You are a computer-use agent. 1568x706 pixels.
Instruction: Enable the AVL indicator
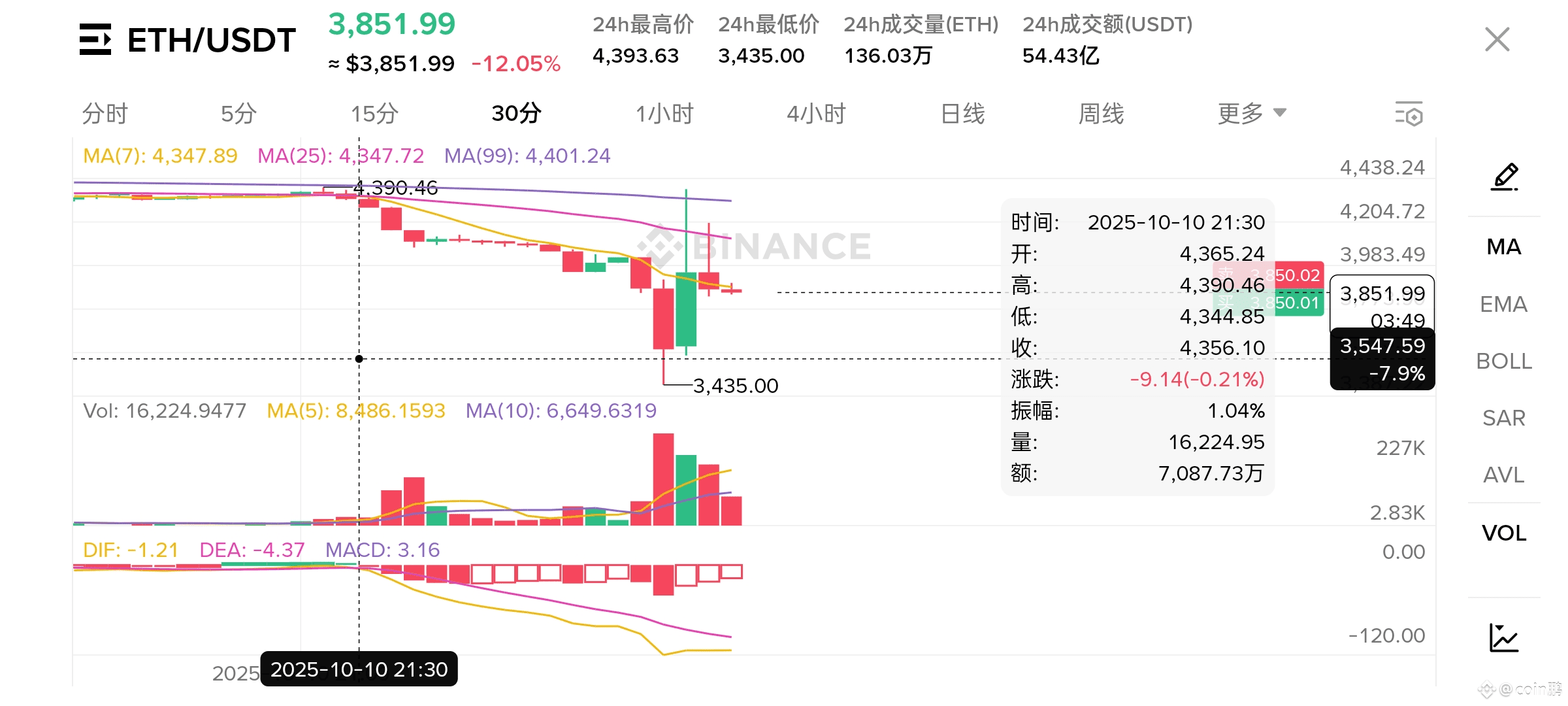click(x=1504, y=475)
